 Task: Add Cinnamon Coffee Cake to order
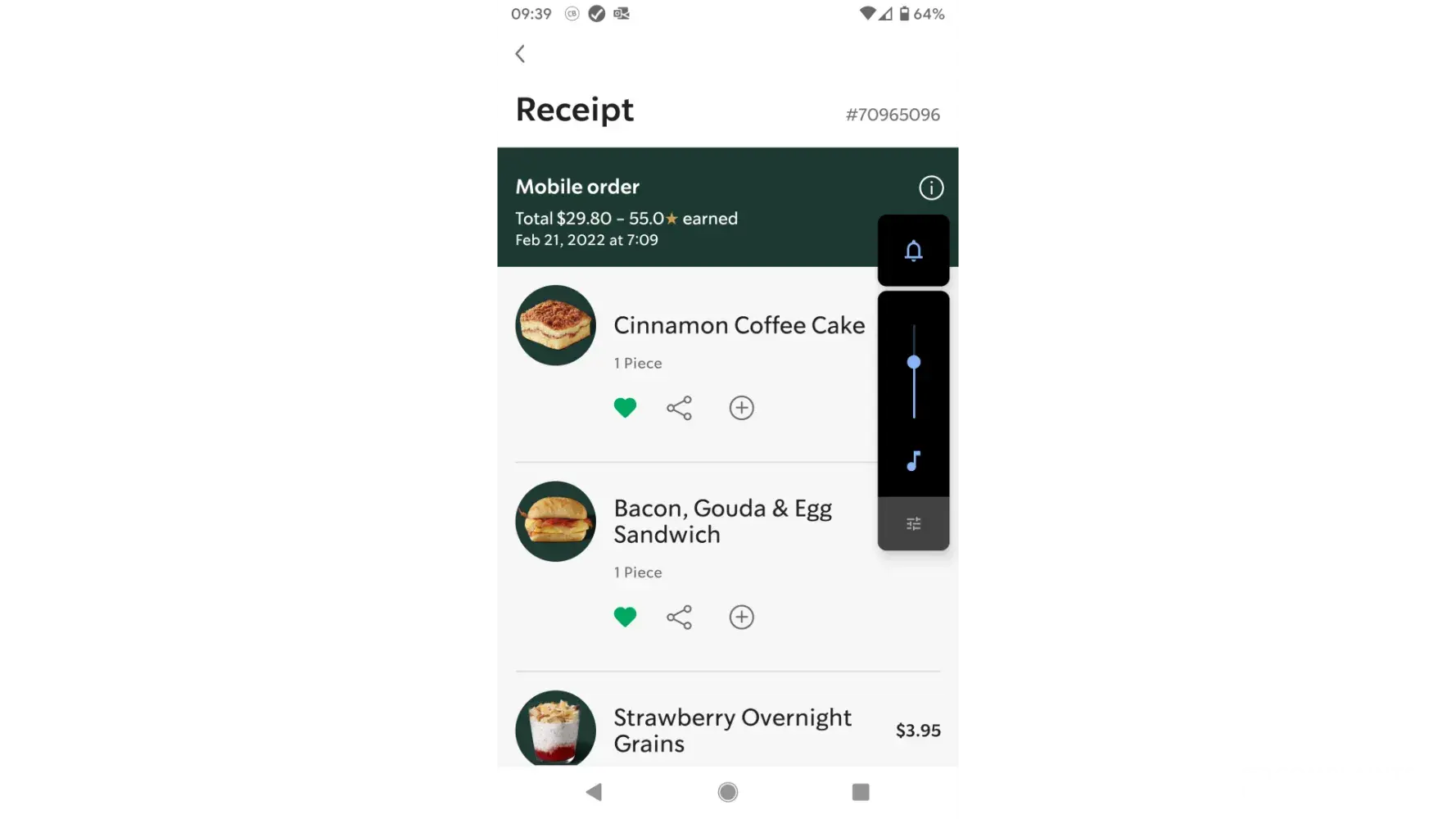(x=741, y=408)
